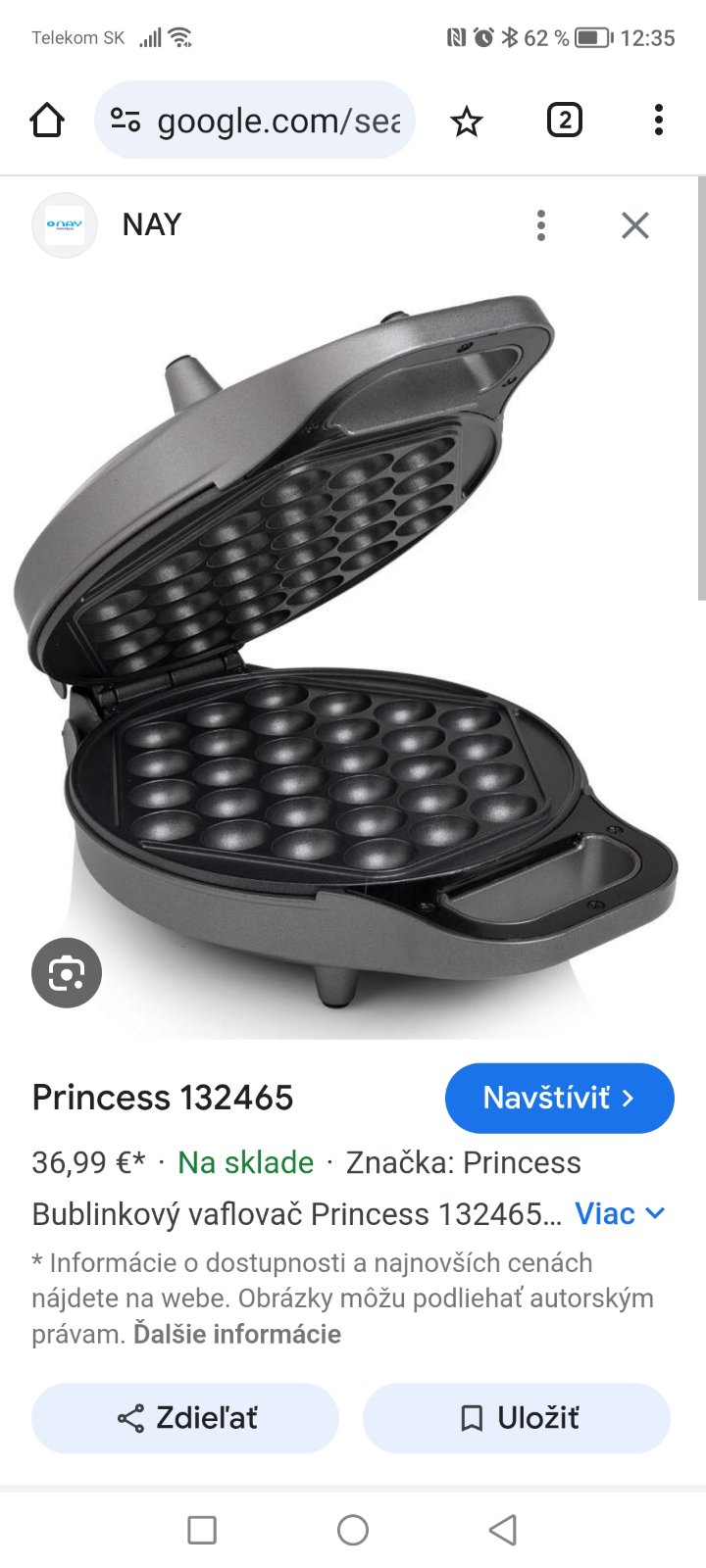Save the image with Uložiť

click(x=517, y=1418)
